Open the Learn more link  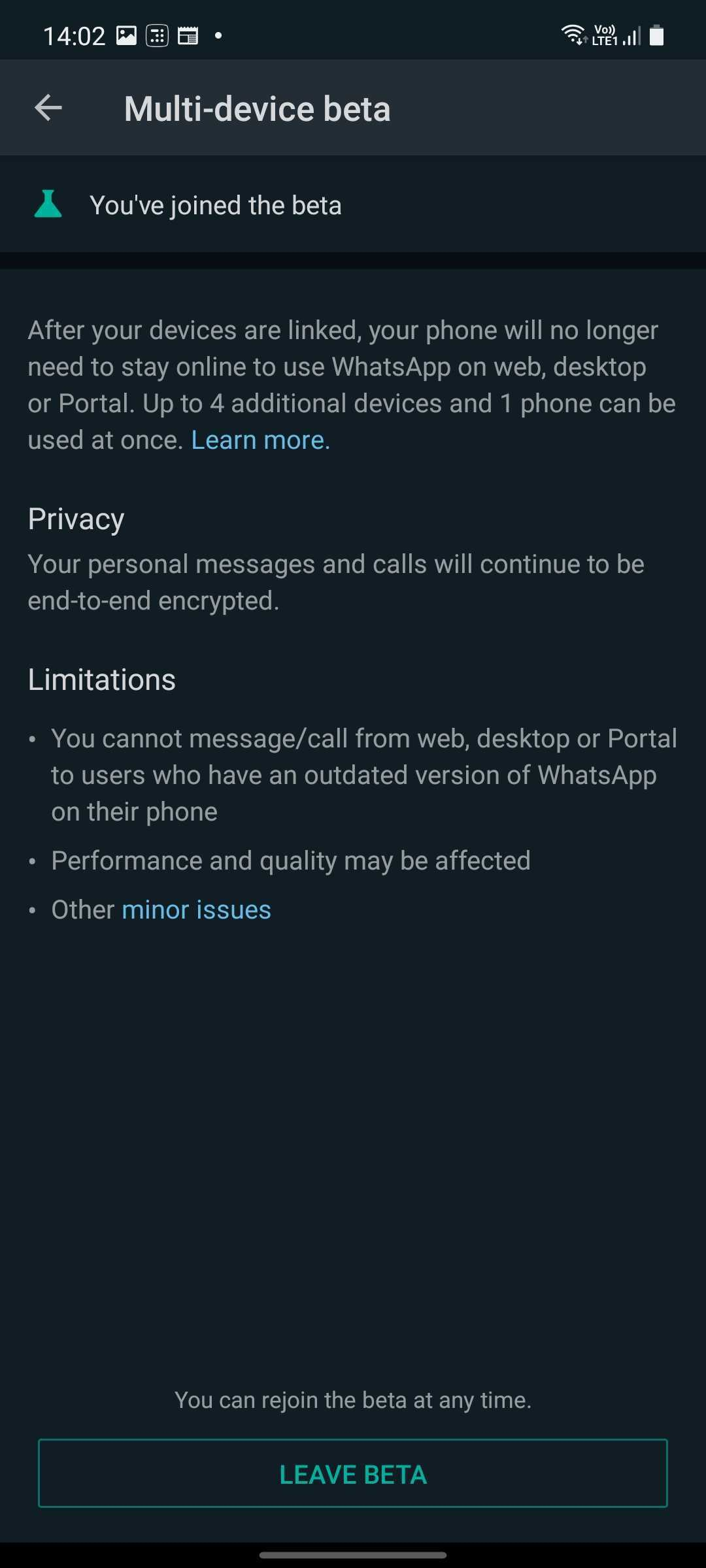pyautogui.click(x=261, y=440)
